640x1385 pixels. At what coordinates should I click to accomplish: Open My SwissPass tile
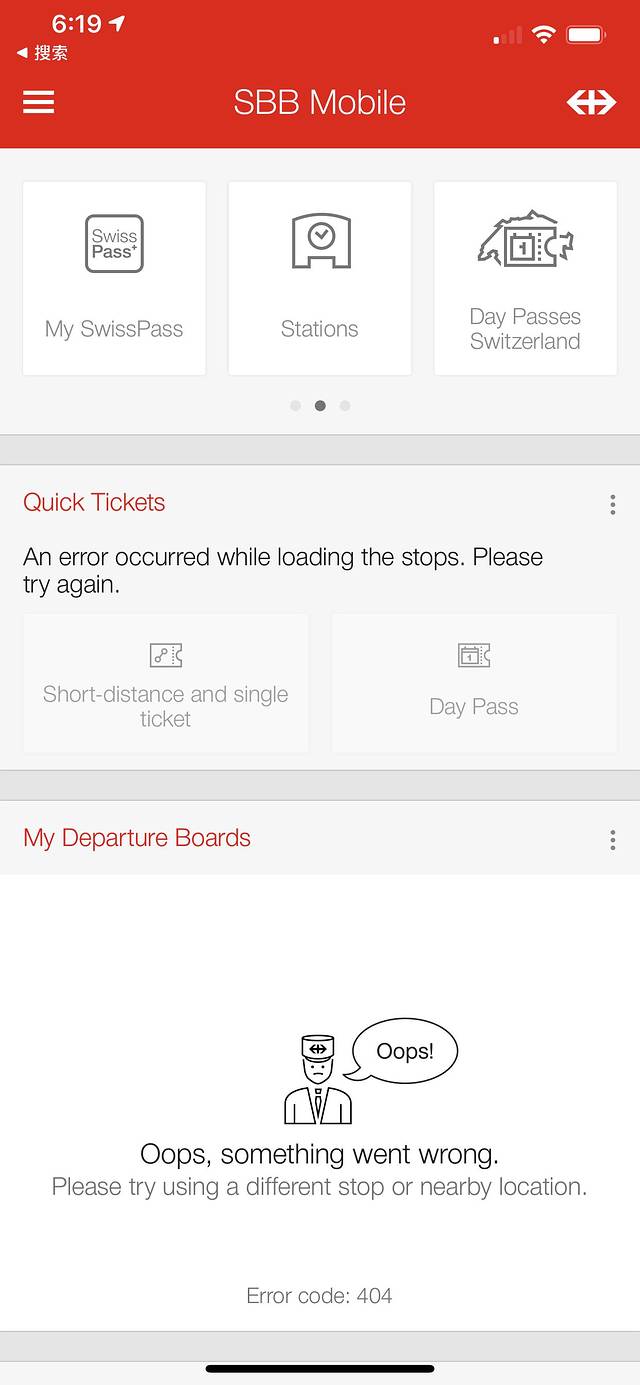(x=114, y=278)
